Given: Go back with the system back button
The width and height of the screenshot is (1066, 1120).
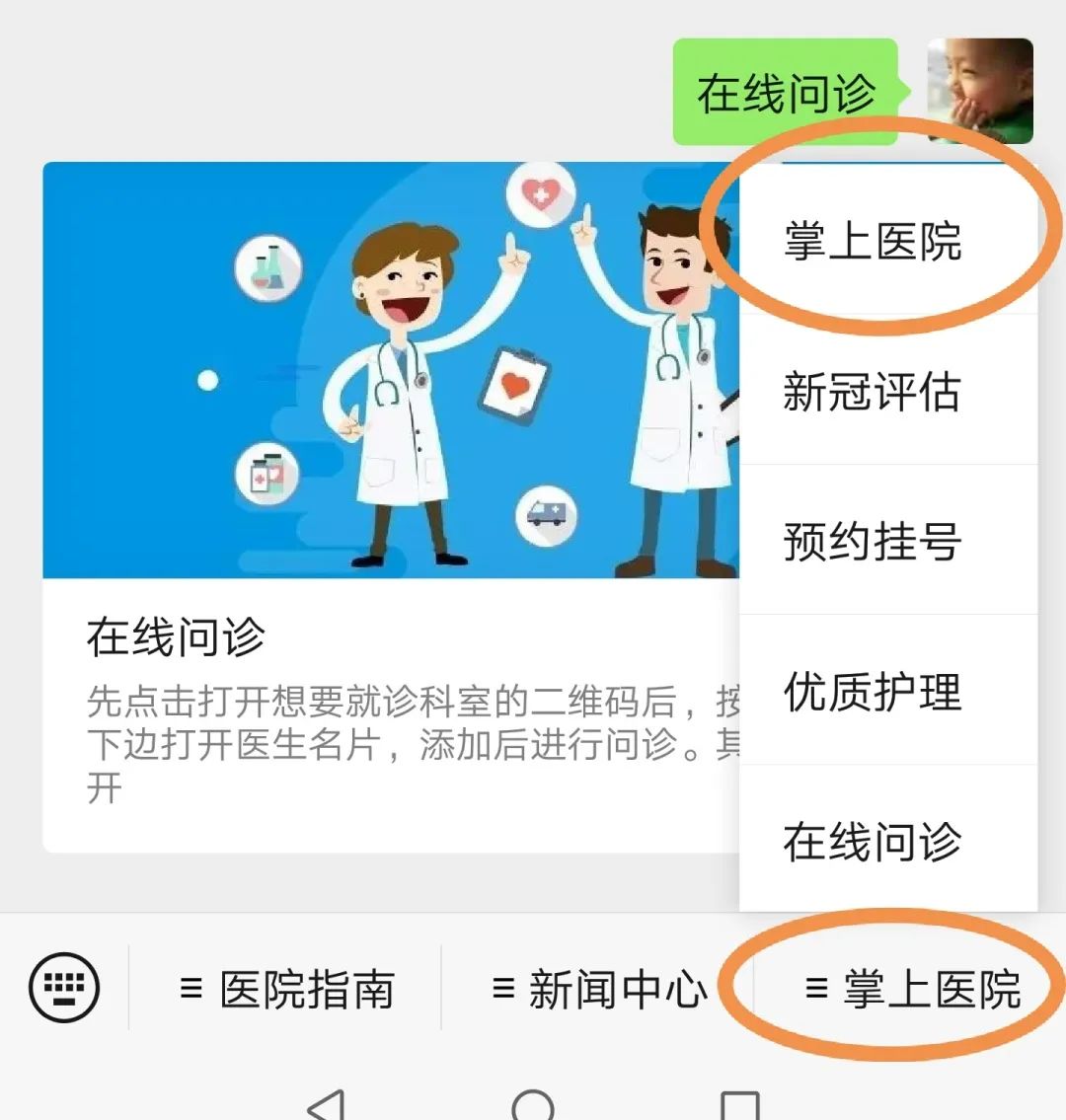Looking at the screenshot, I should [327, 1103].
